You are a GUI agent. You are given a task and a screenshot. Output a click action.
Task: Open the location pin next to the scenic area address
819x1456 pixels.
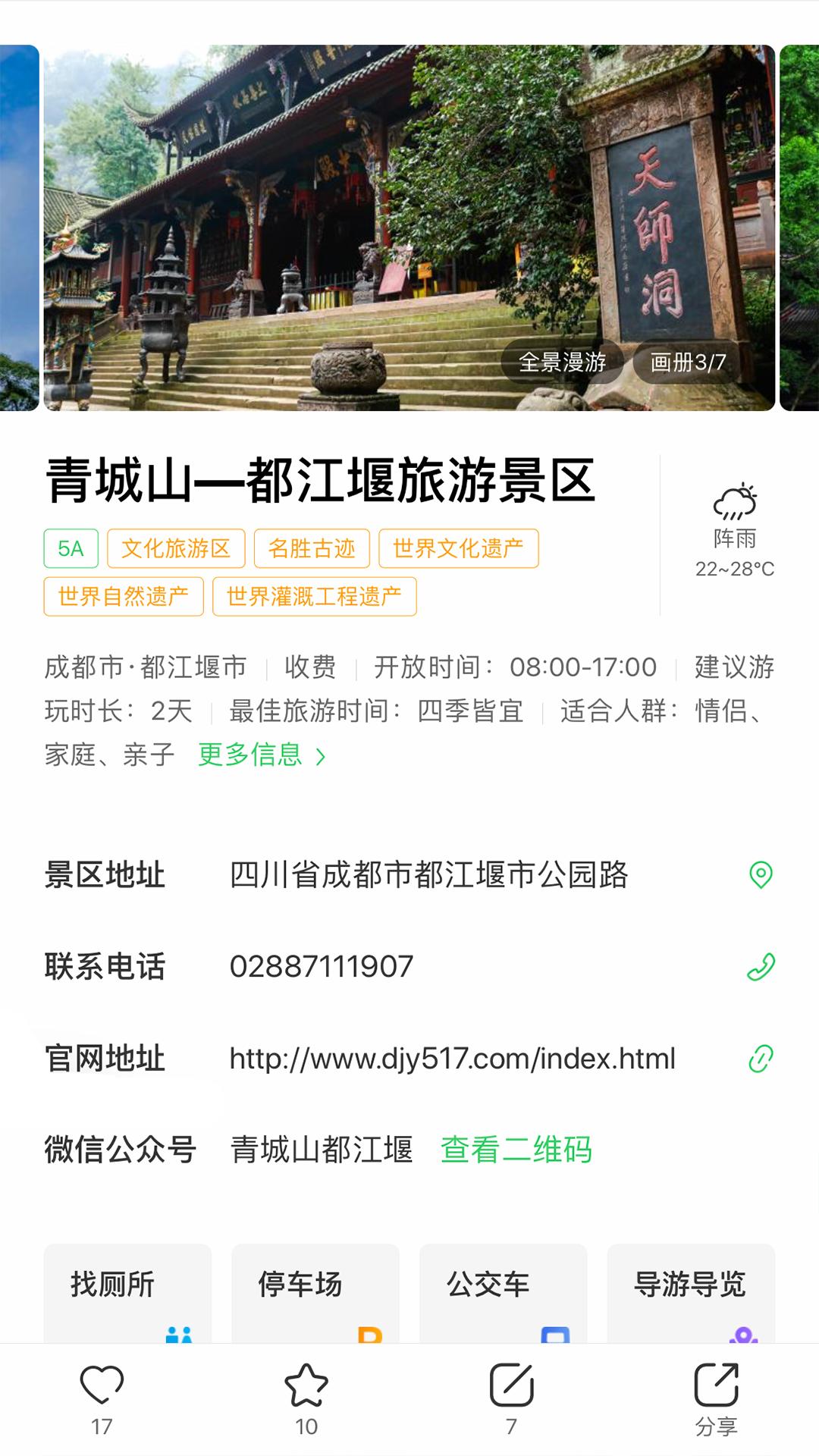coord(760,876)
